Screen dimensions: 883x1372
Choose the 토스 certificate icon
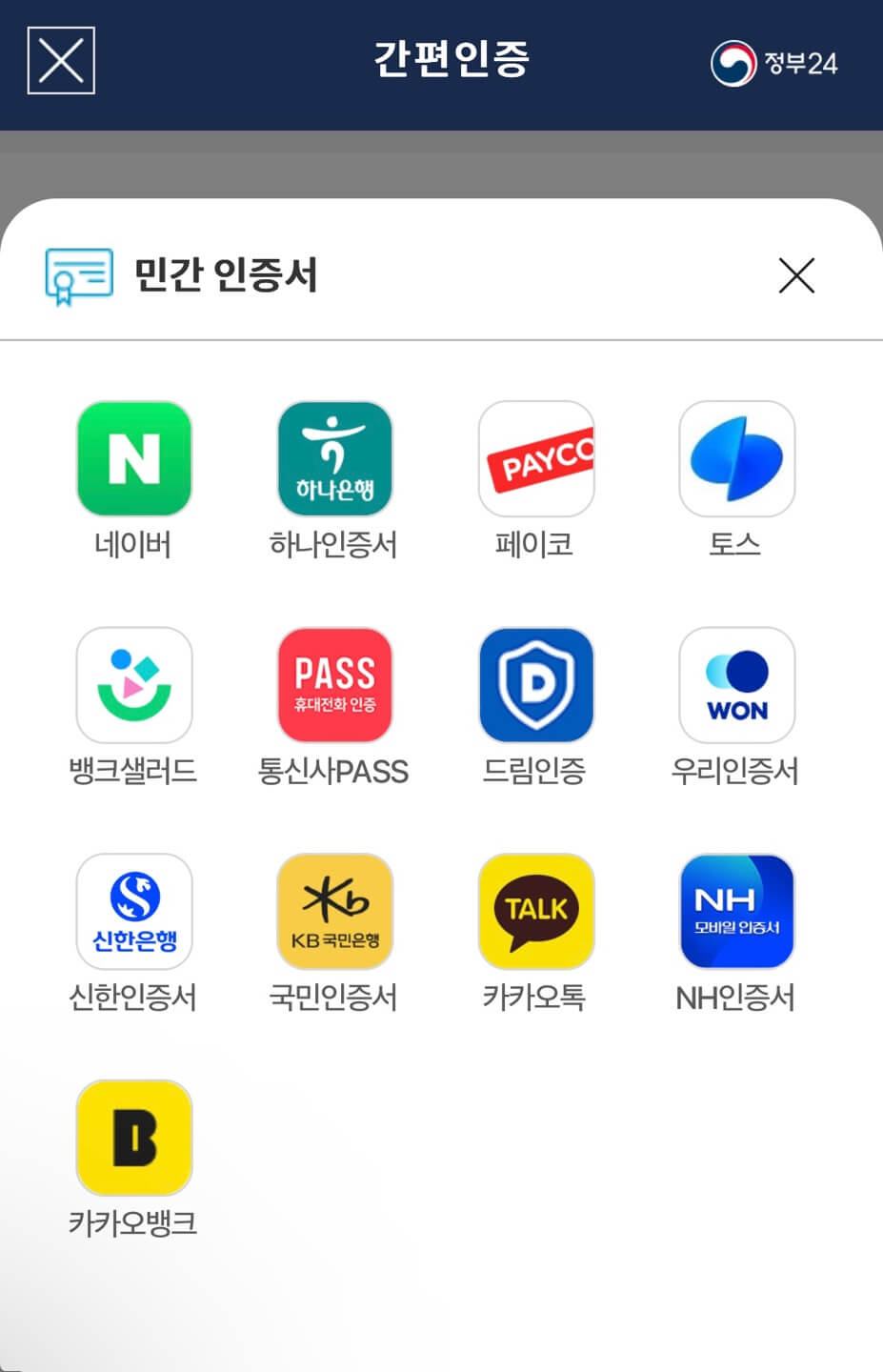[737, 458]
